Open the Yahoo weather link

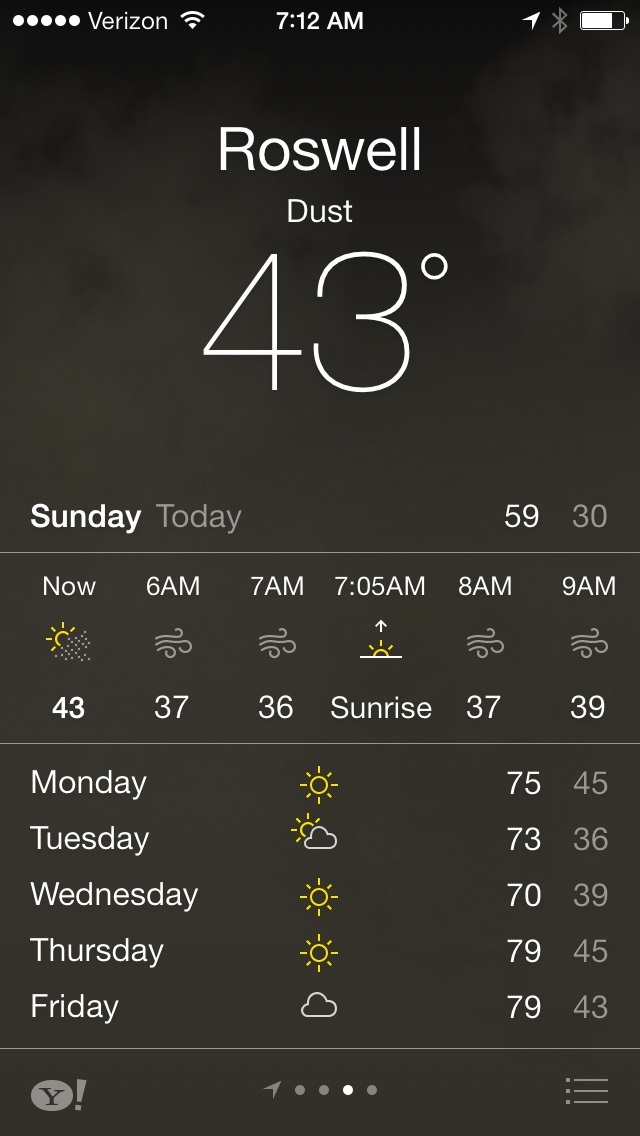[x=58, y=1094]
